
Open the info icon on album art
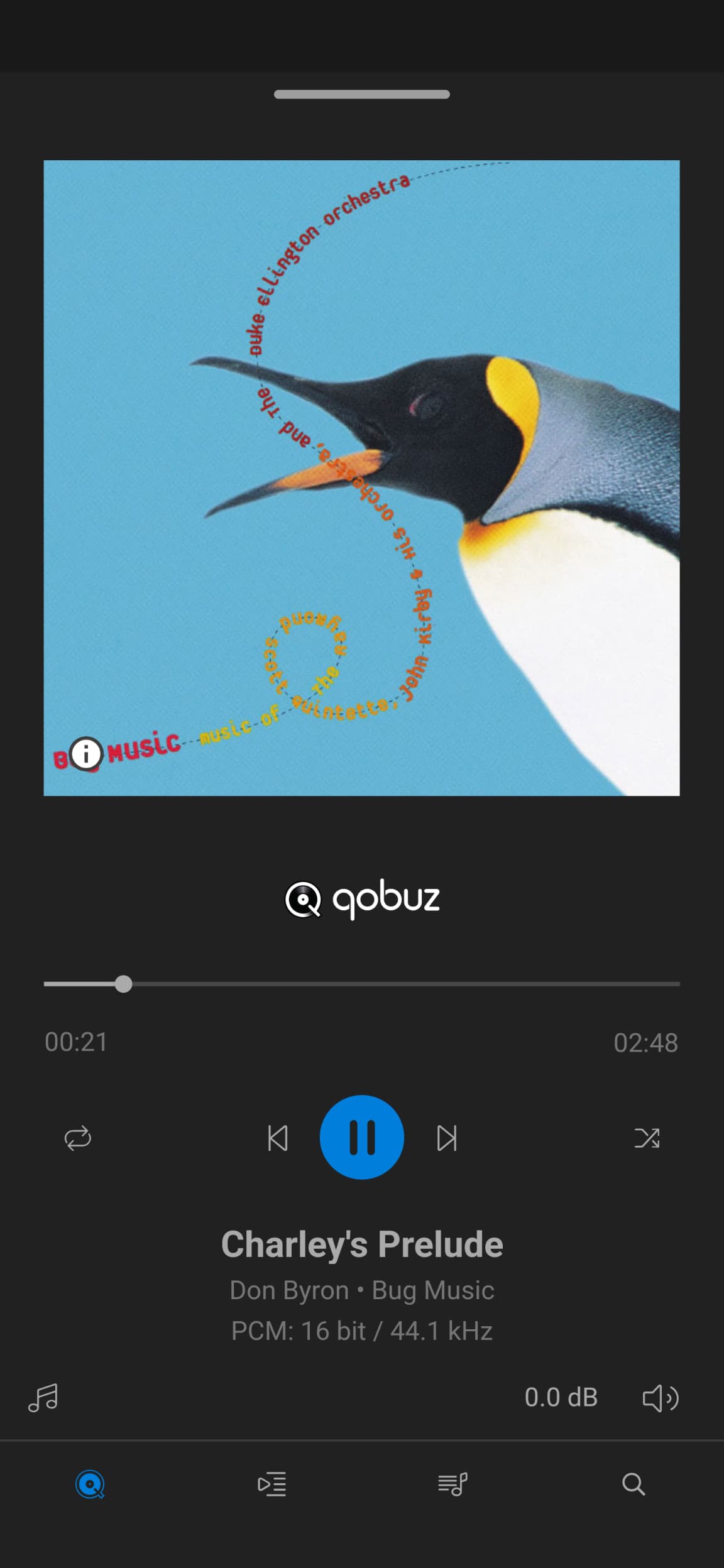pyautogui.click(x=86, y=753)
